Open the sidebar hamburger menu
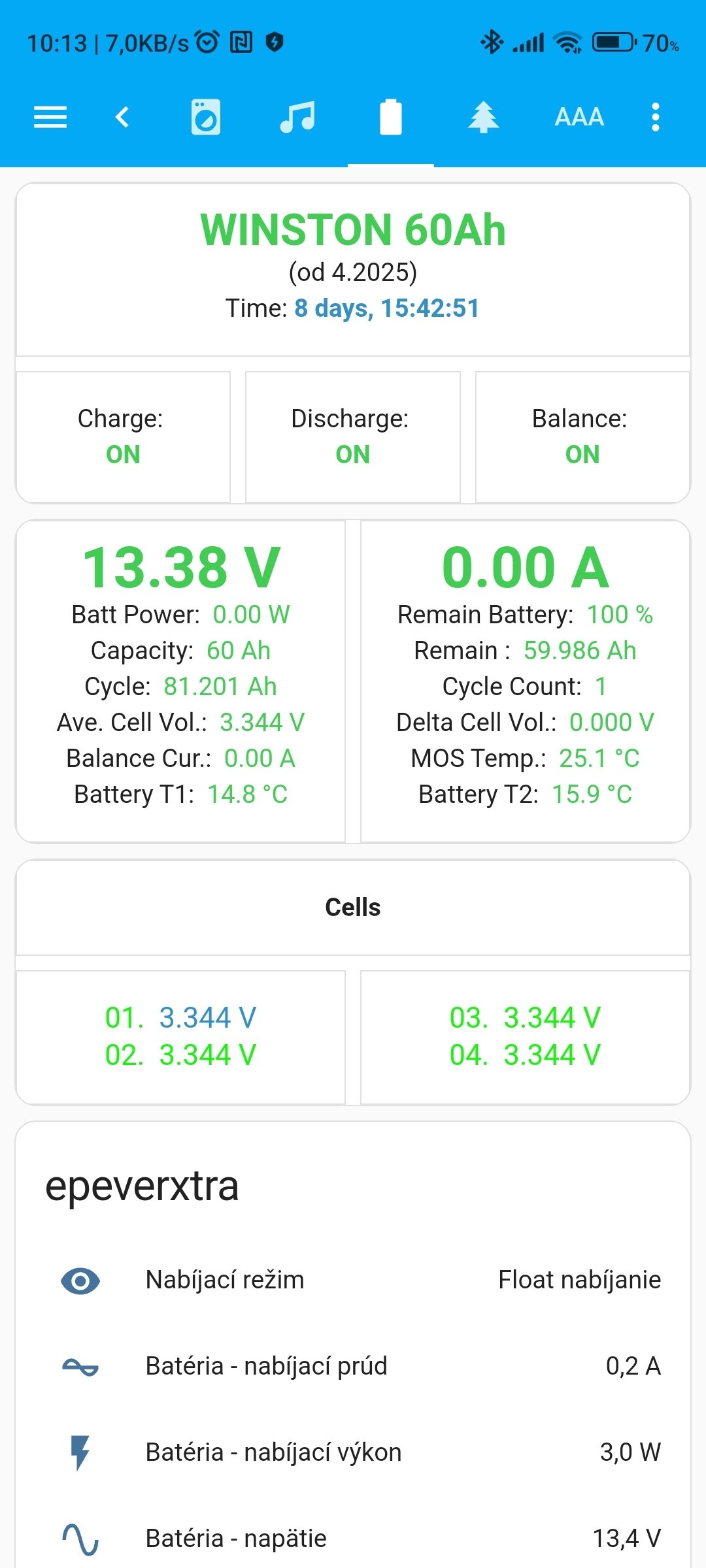 (x=50, y=118)
